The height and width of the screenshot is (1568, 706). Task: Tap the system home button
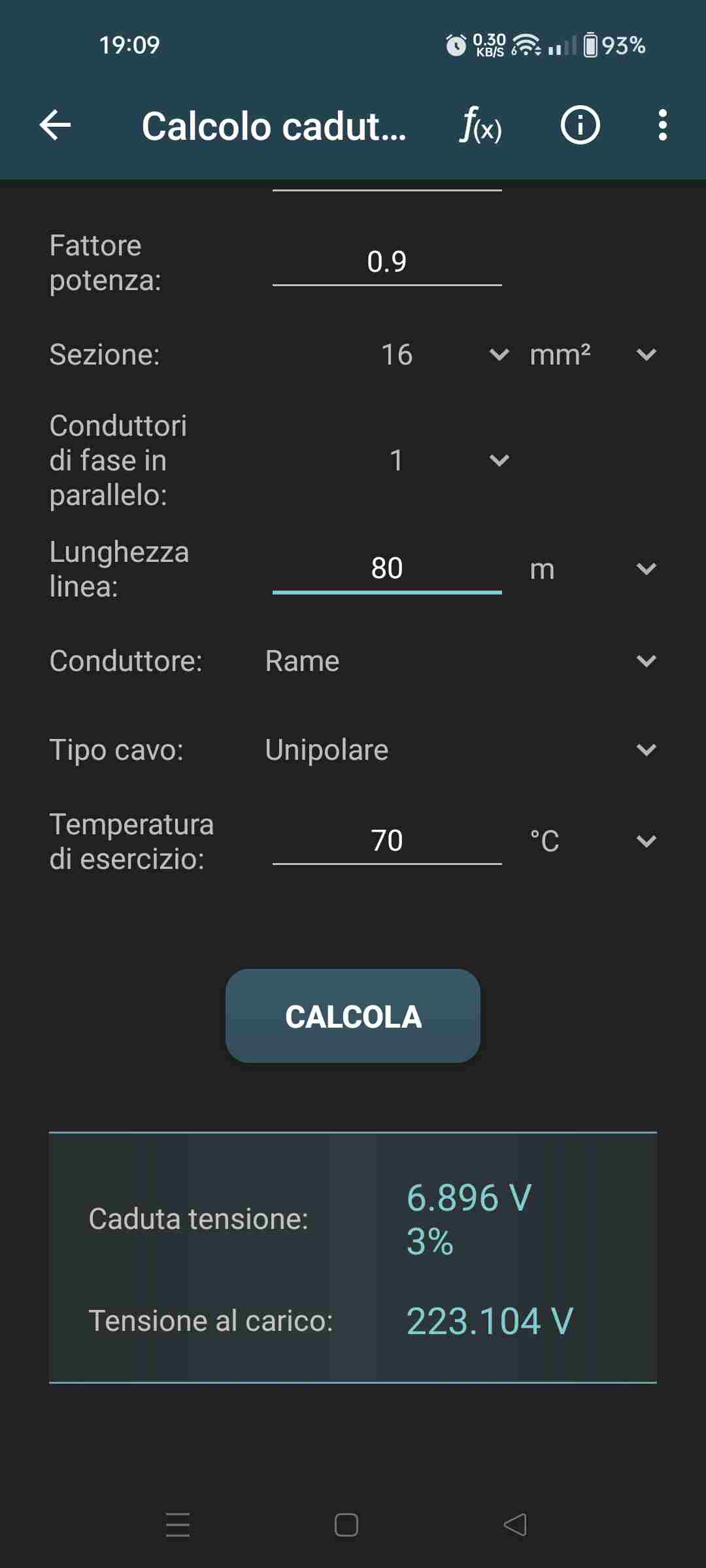[x=346, y=1526]
